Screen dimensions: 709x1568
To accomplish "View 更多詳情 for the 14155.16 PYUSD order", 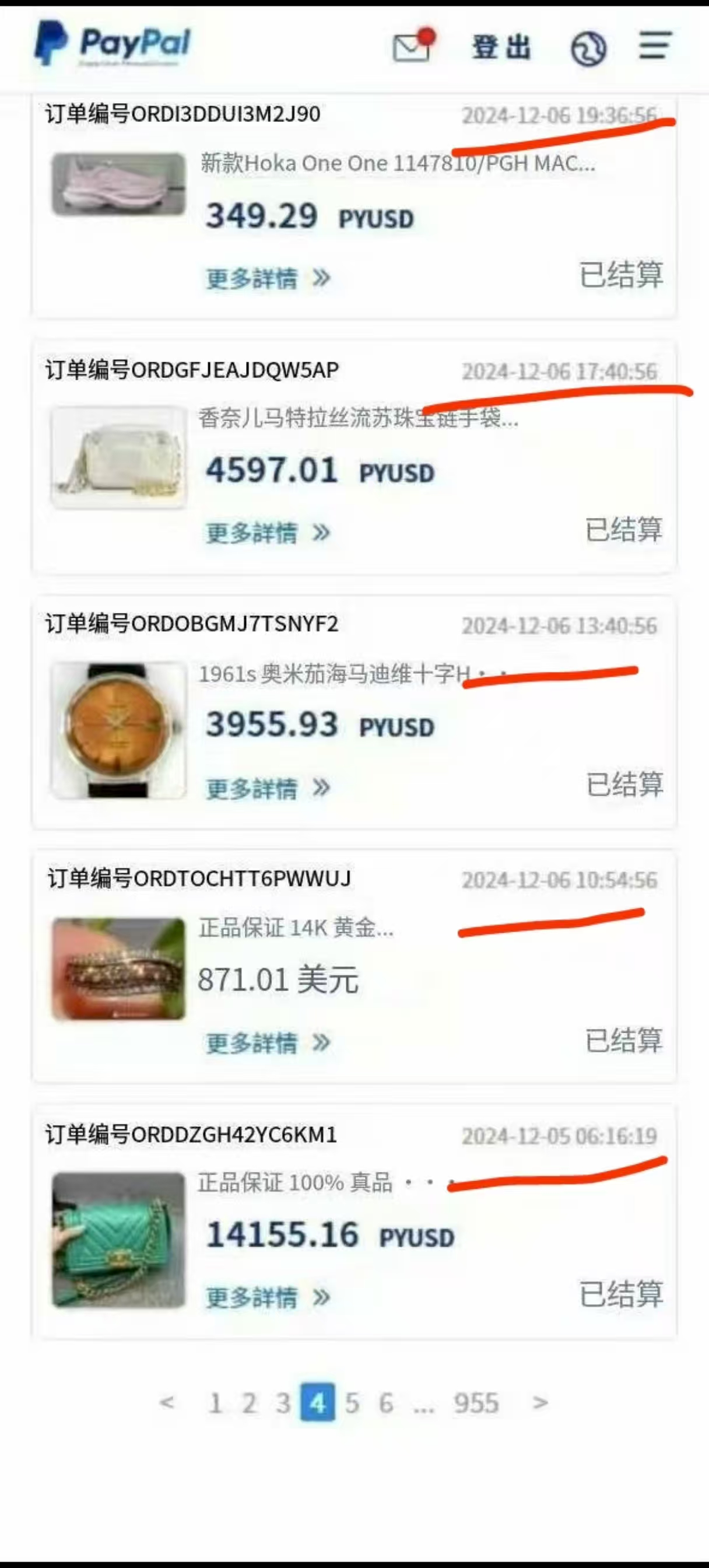I will pos(268,1297).
